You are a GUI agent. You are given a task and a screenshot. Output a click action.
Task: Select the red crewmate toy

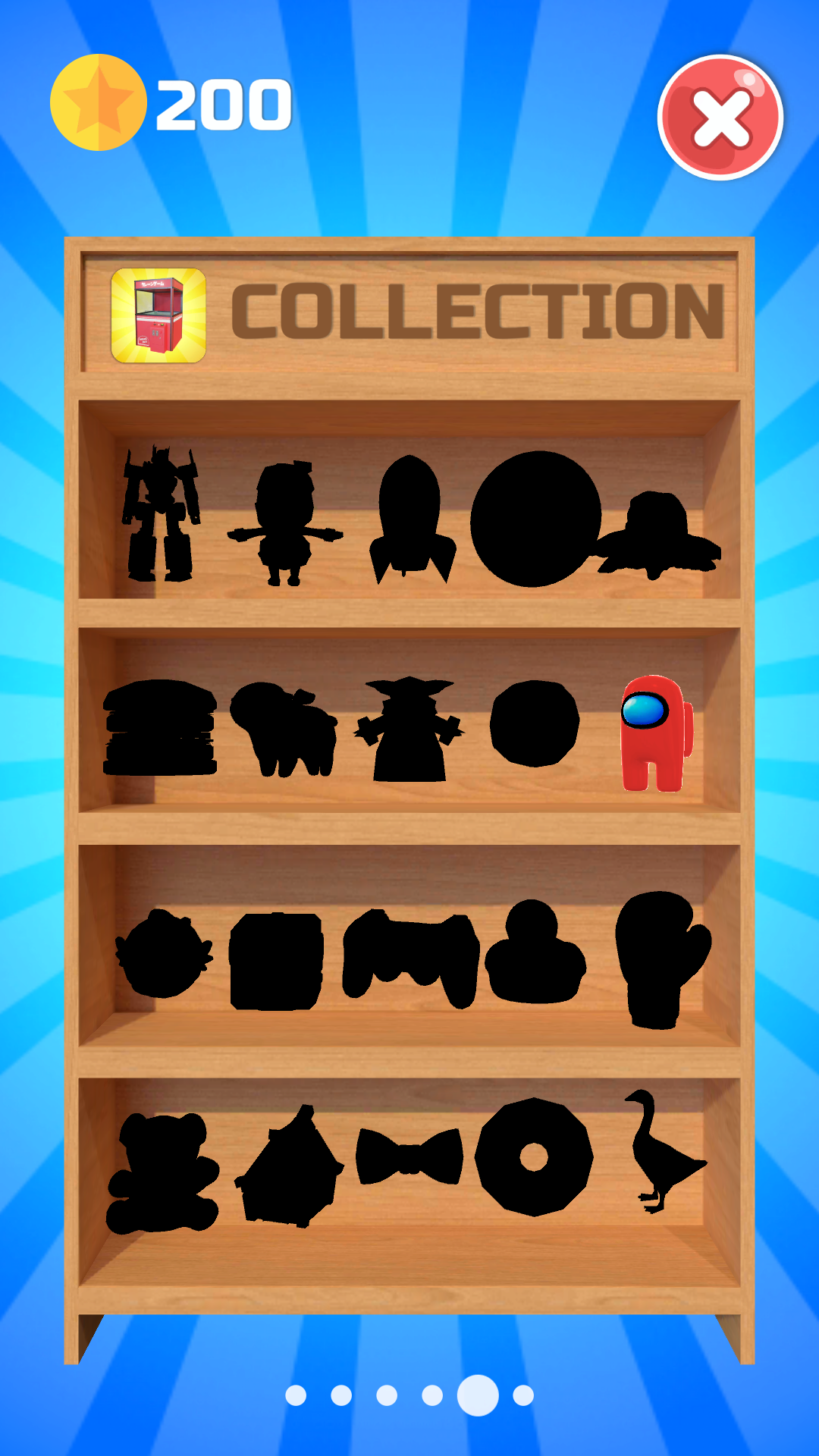(x=656, y=733)
